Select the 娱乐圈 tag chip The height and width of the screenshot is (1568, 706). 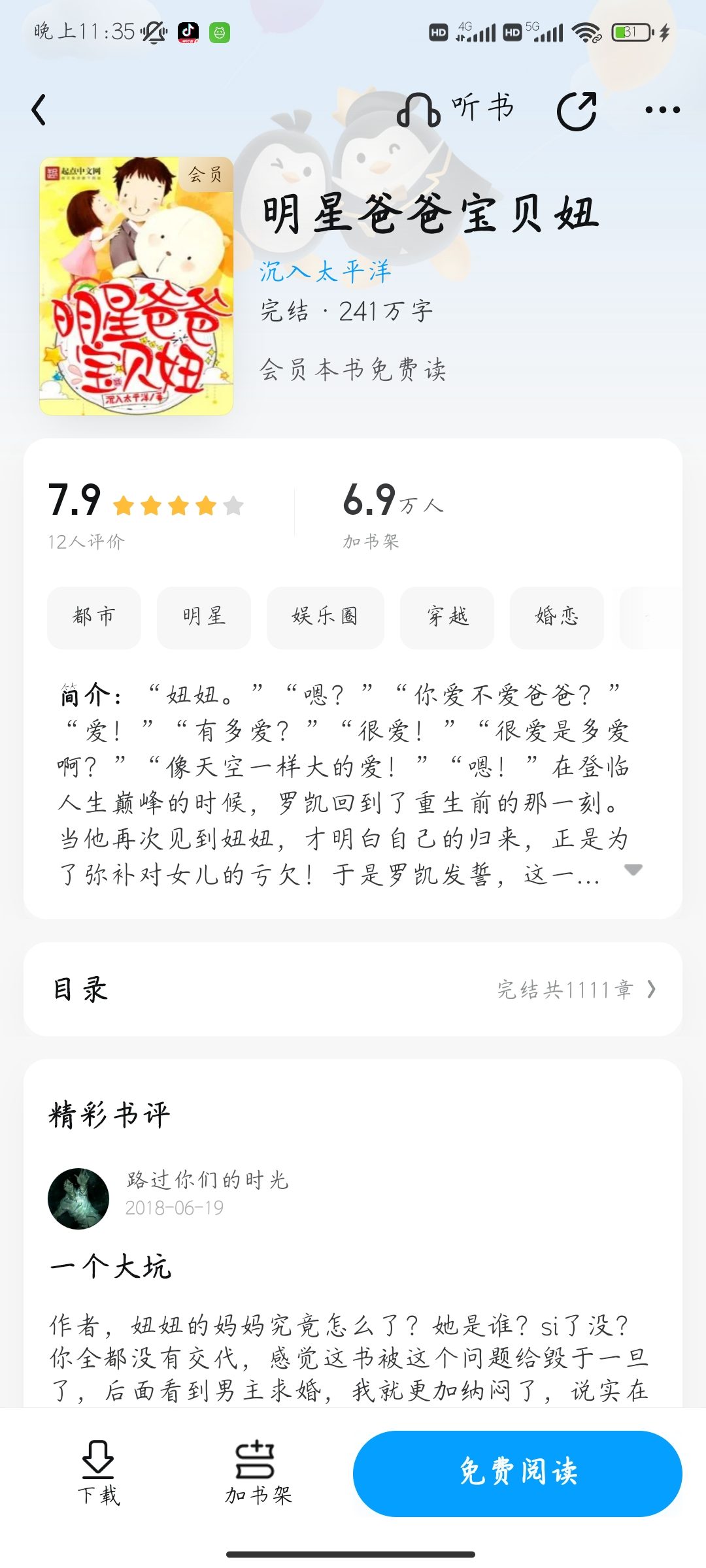(x=326, y=617)
